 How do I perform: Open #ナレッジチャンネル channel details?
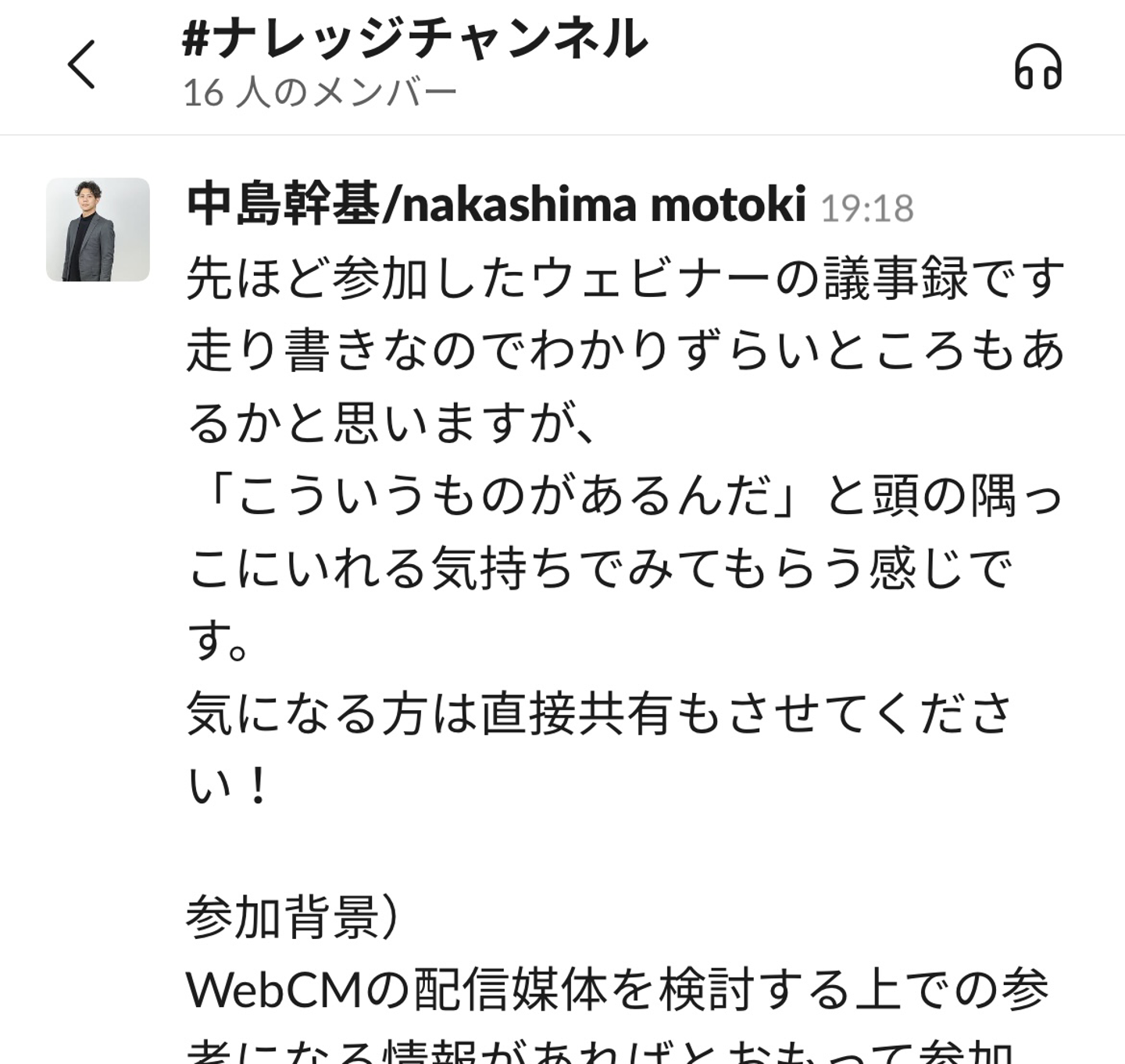tap(414, 41)
